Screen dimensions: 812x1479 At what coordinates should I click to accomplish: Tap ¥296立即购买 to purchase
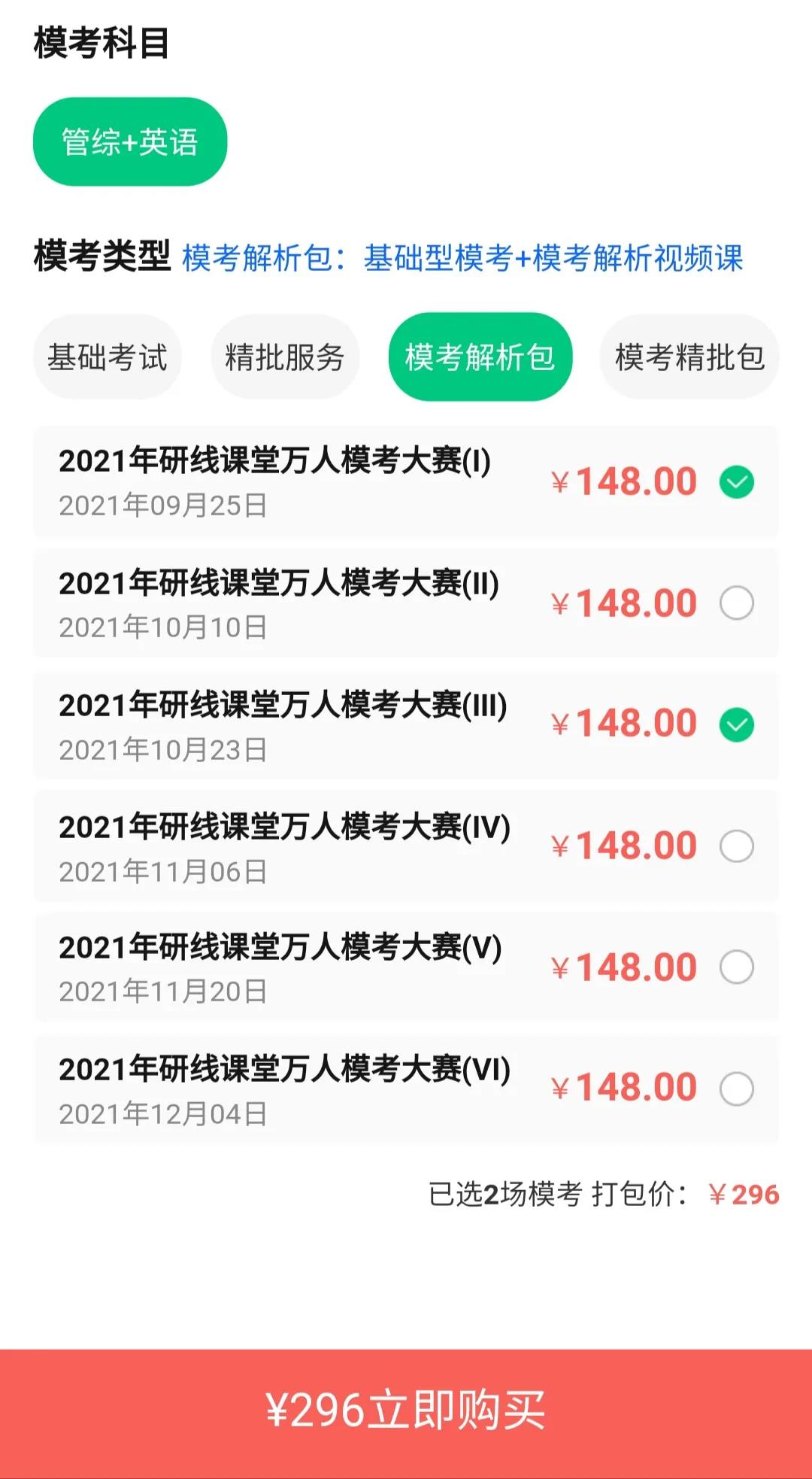pyautogui.click(x=406, y=1411)
